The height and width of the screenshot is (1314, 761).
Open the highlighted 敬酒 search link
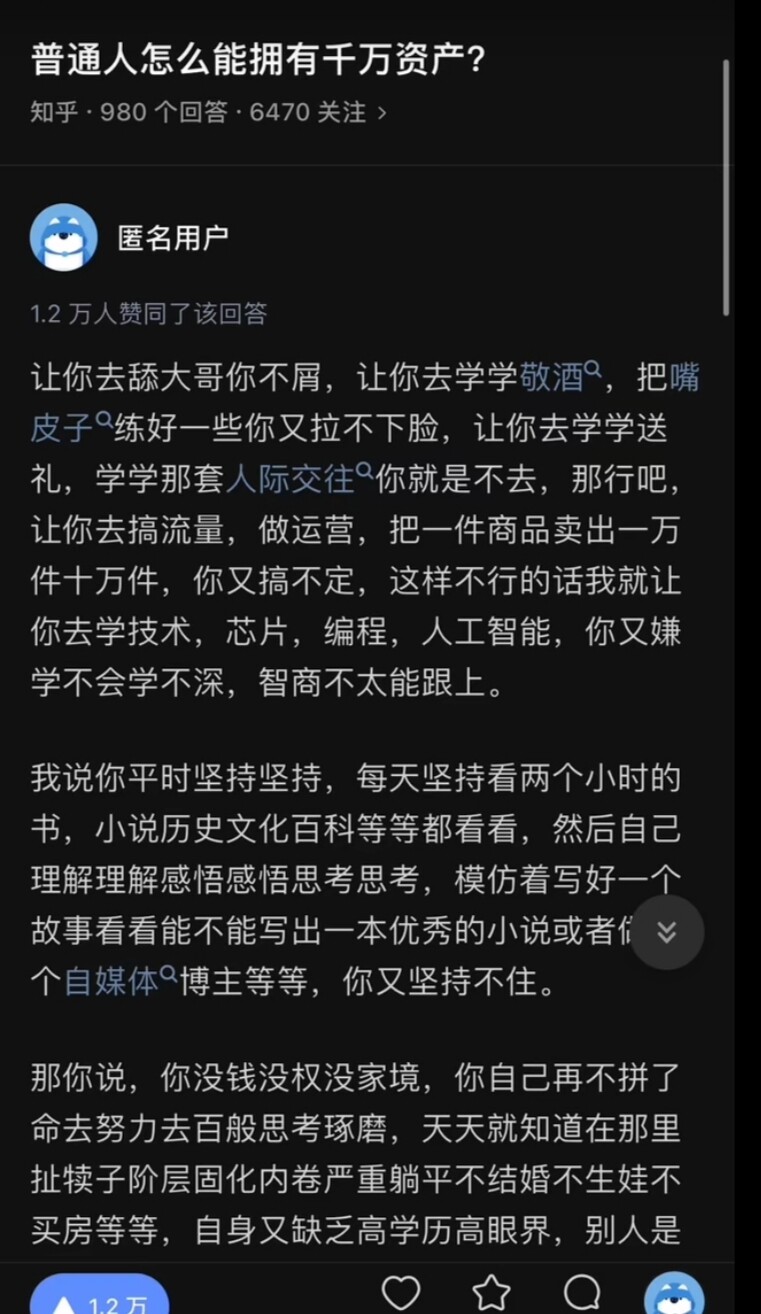560,377
